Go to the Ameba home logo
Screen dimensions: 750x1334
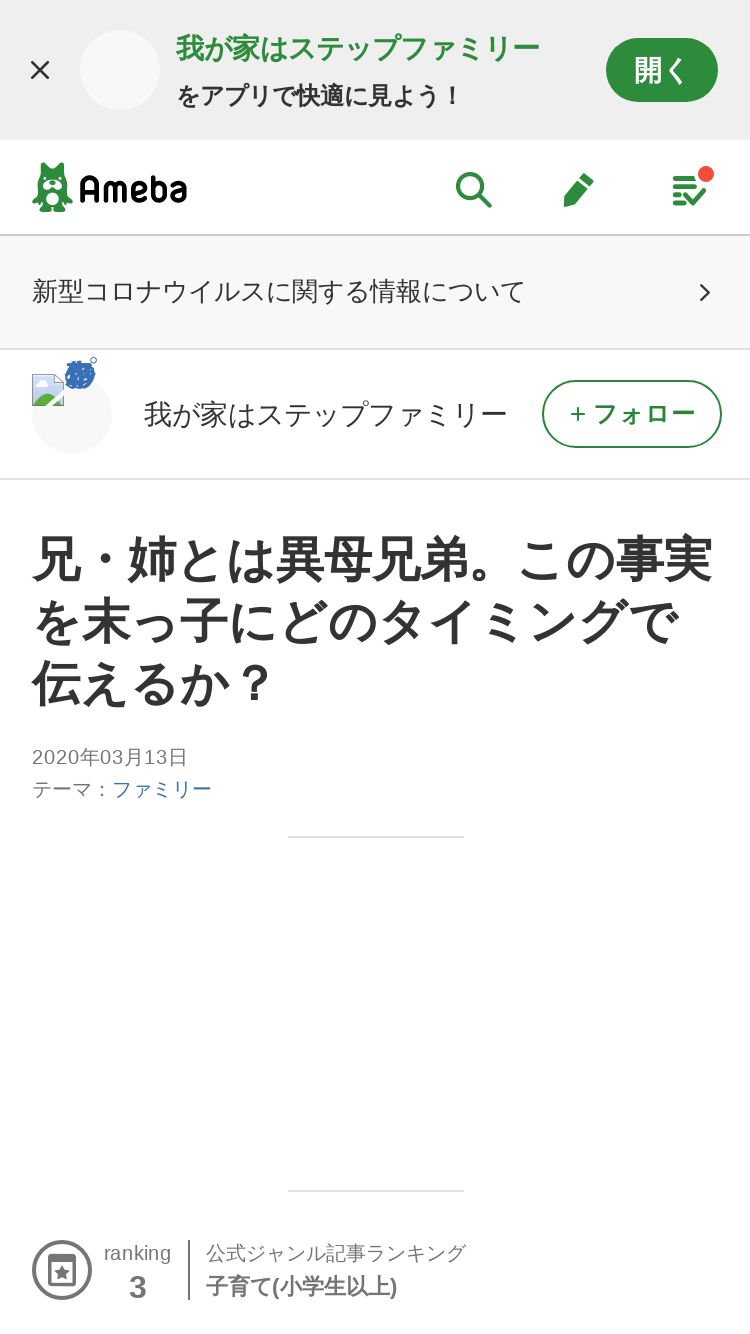pos(110,187)
